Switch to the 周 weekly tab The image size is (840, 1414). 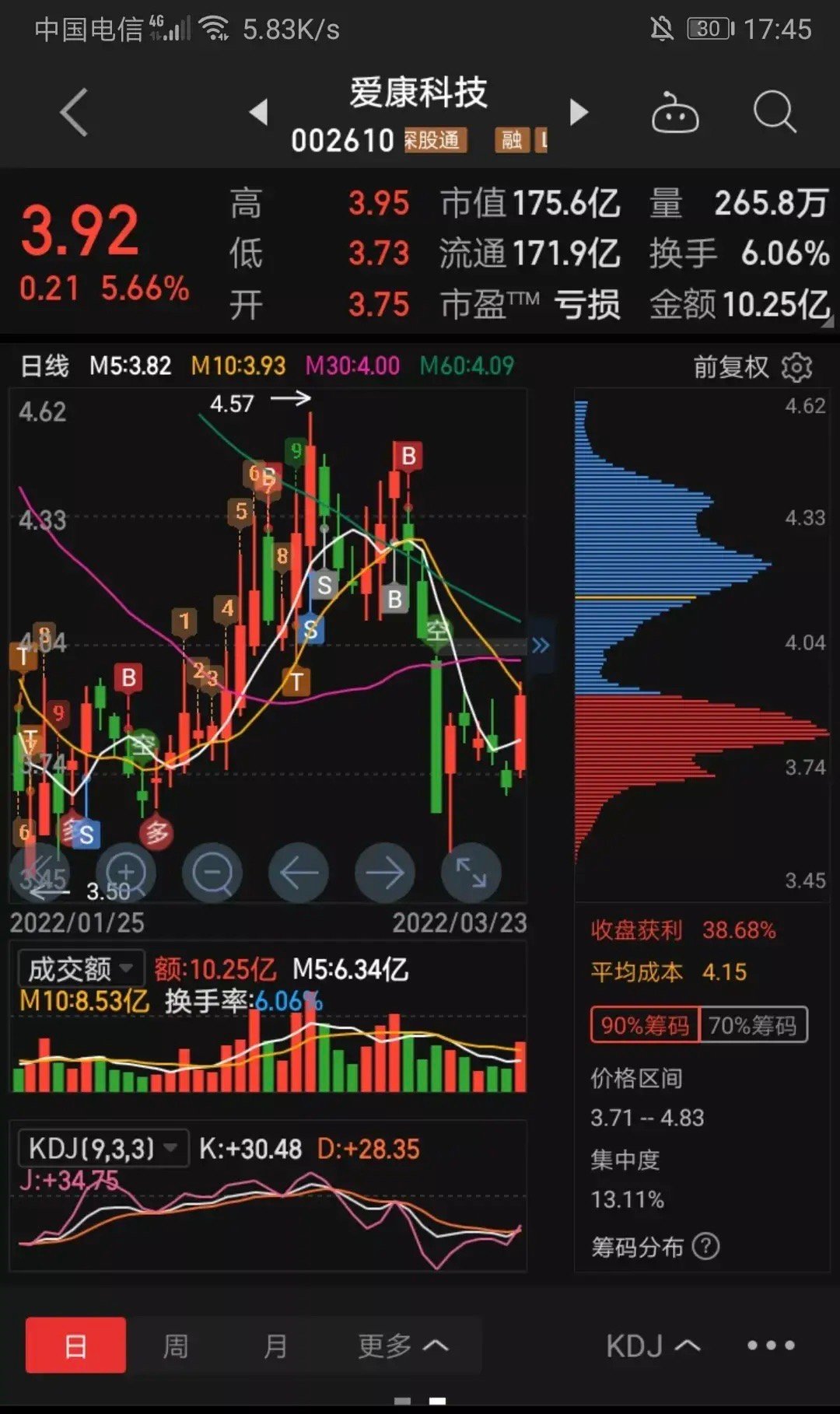tap(177, 1345)
